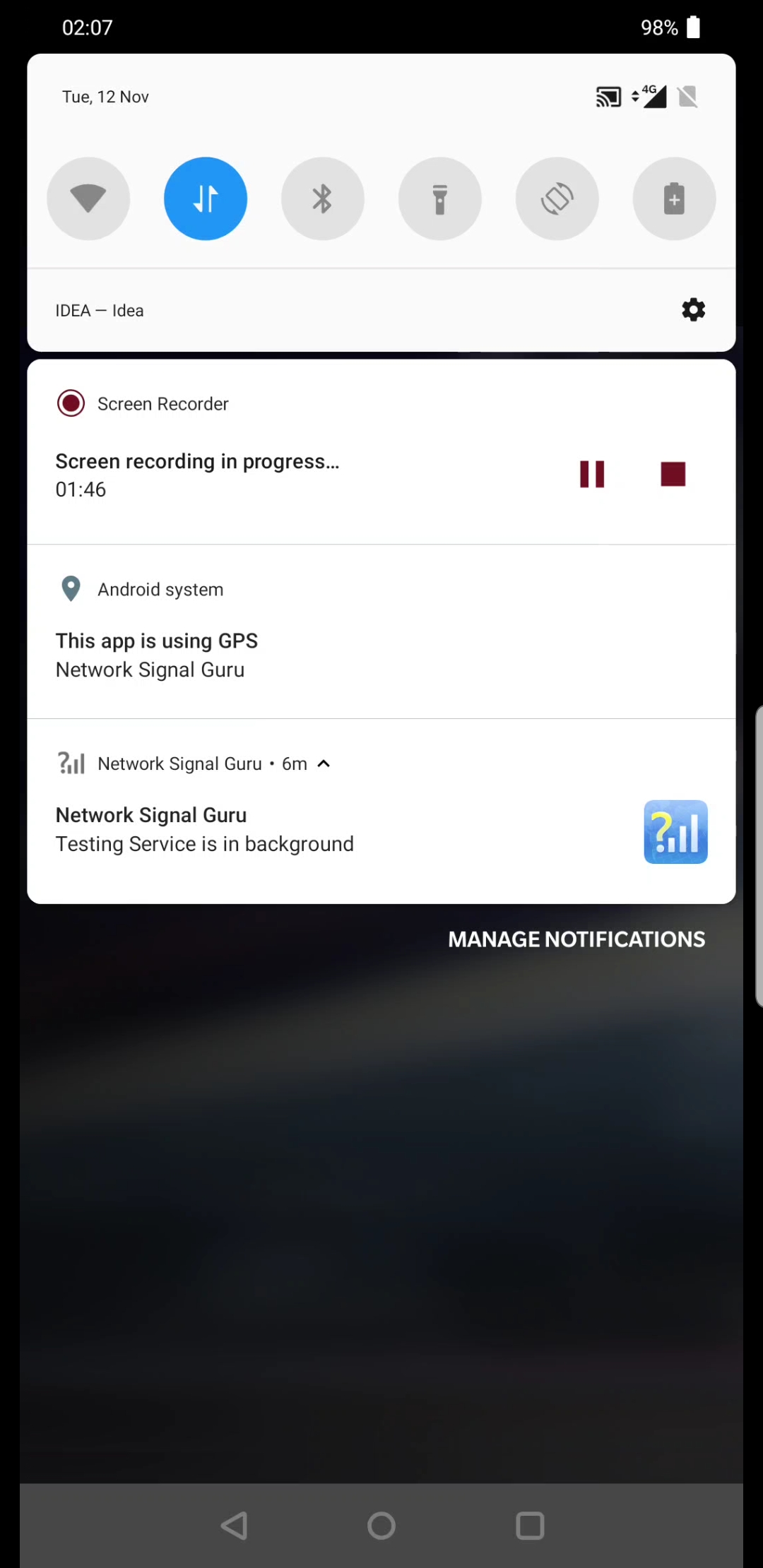The height and width of the screenshot is (1568, 763).
Task: Disable the mobile data tile
Action: pyautogui.click(x=206, y=198)
